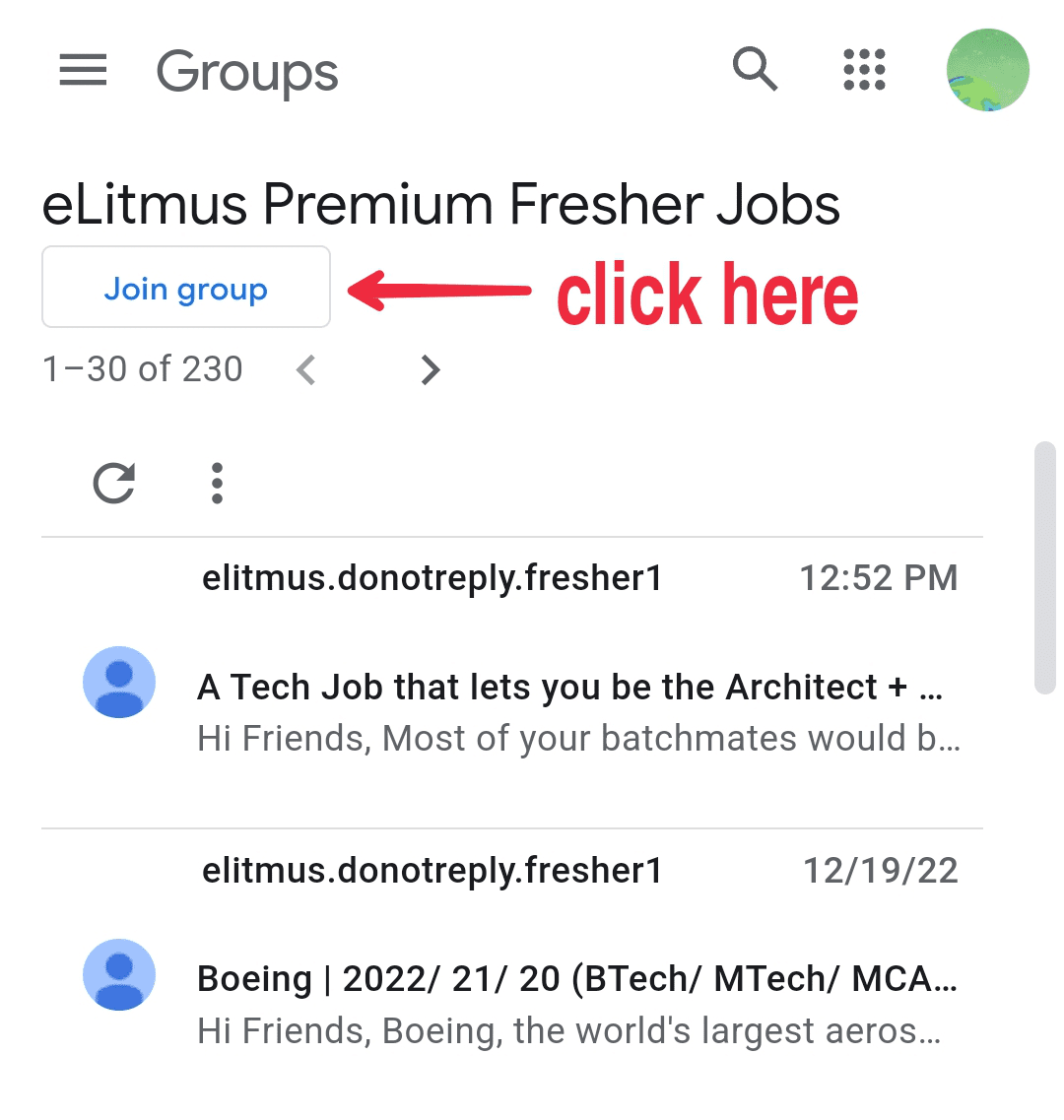Screen dimensions: 1064x1120
Task: Click the sender avatar on the Tech Job thread
Action: 119,683
